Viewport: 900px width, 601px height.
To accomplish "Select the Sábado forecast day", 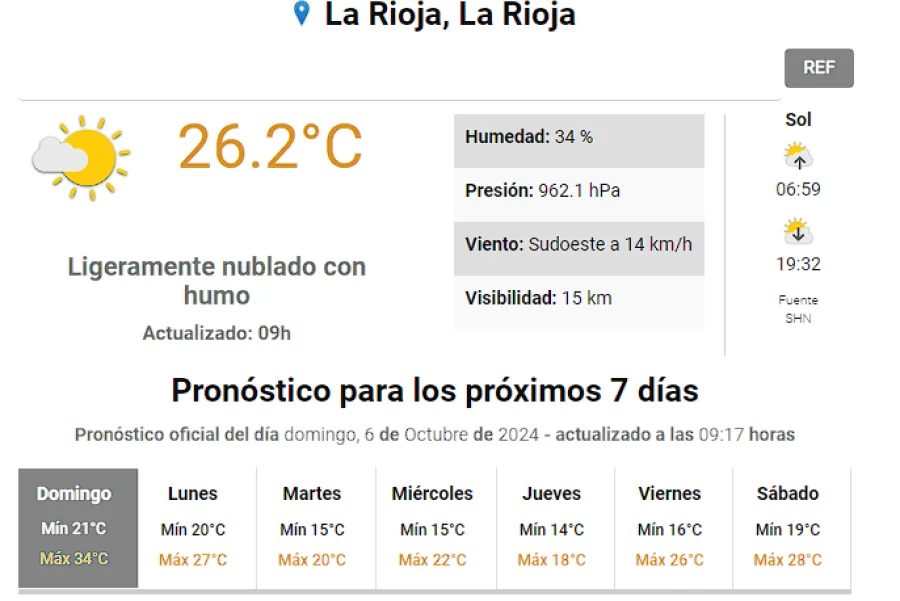I will 788,527.
